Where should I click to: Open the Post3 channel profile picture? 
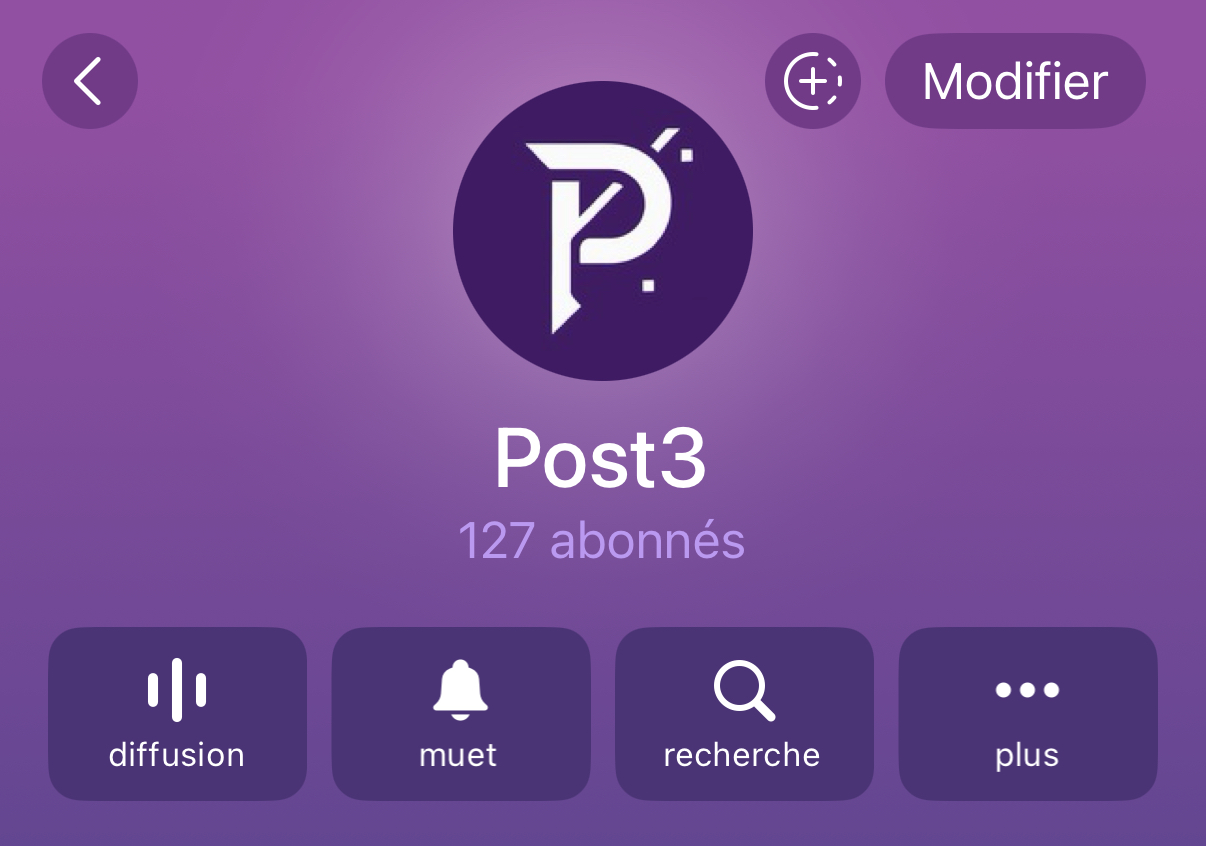coord(603,231)
